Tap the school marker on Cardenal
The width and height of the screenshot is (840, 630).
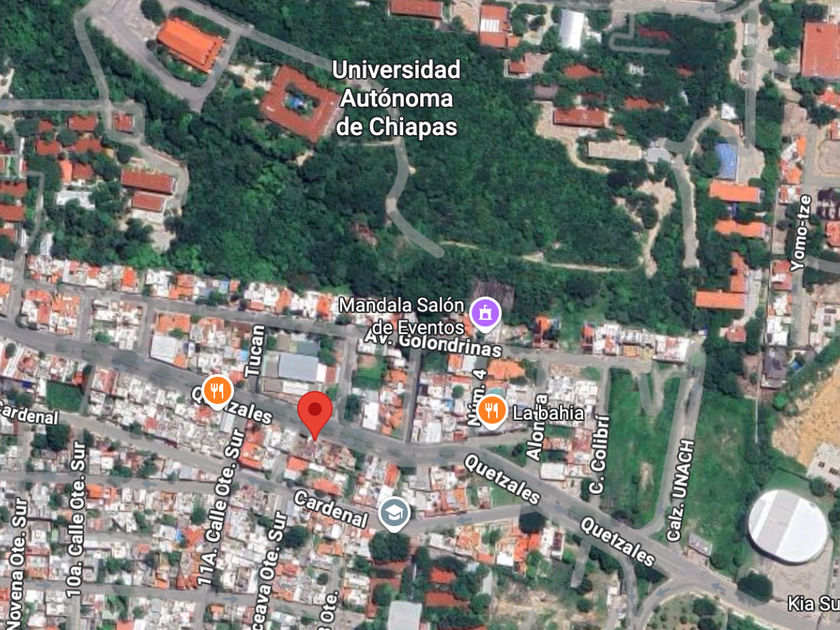(394, 513)
